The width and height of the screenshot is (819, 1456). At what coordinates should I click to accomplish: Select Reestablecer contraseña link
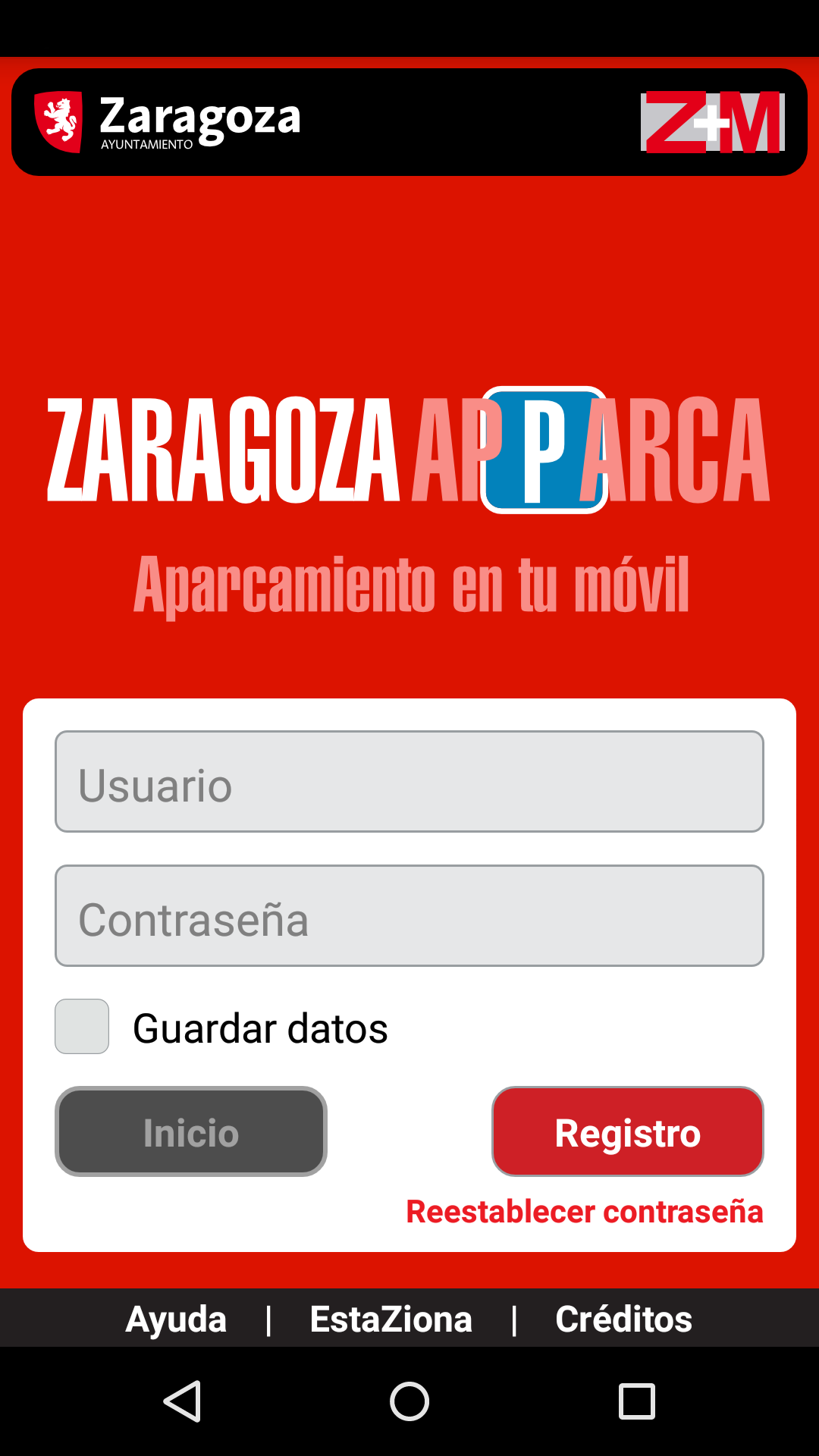click(x=585, y=1212)
